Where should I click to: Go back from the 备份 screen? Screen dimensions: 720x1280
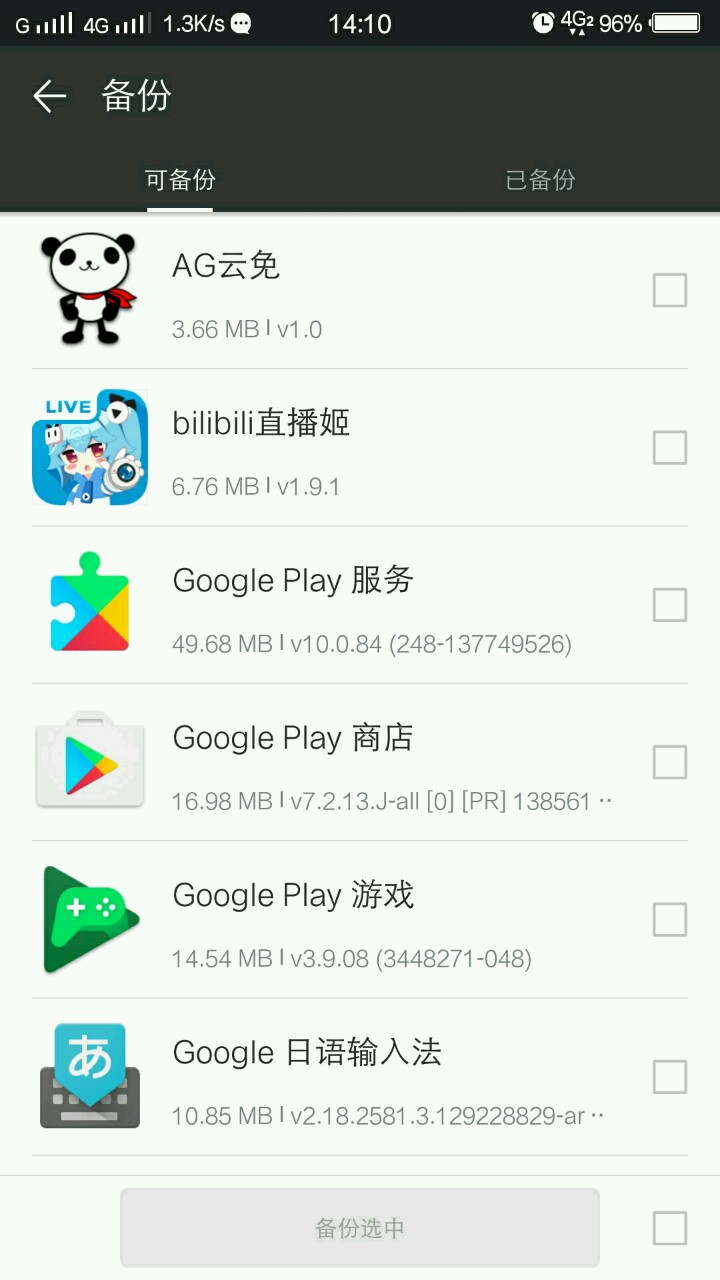[49, 96]
